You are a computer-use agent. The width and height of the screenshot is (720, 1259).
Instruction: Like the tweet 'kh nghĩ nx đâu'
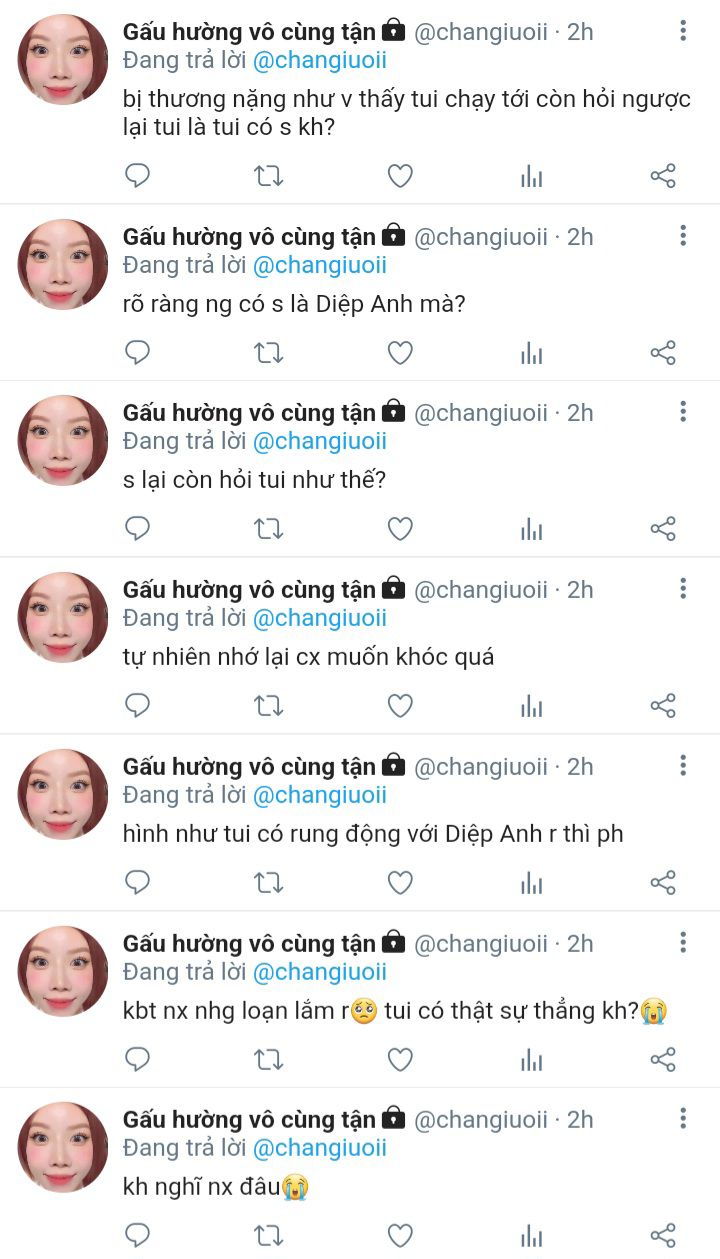click(400, 1236)
